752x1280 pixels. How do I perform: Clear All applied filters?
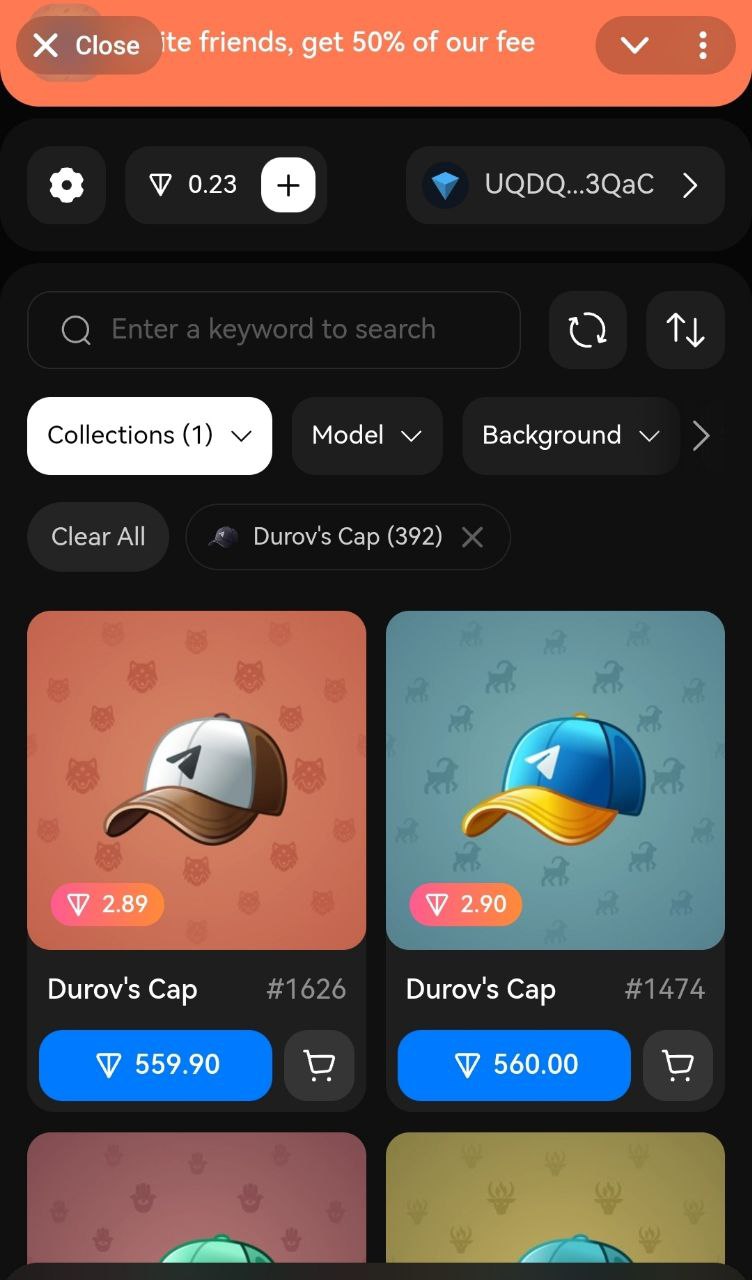click(98, 537)
